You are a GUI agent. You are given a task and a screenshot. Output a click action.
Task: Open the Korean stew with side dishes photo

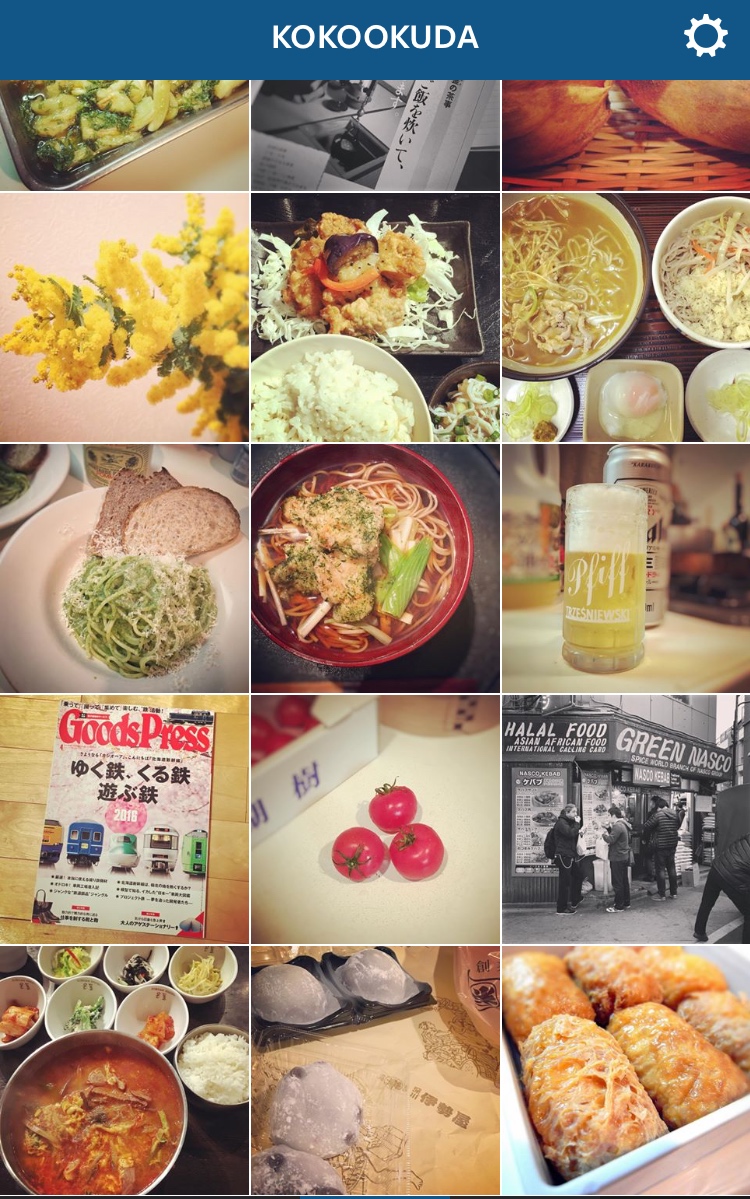124,1070
